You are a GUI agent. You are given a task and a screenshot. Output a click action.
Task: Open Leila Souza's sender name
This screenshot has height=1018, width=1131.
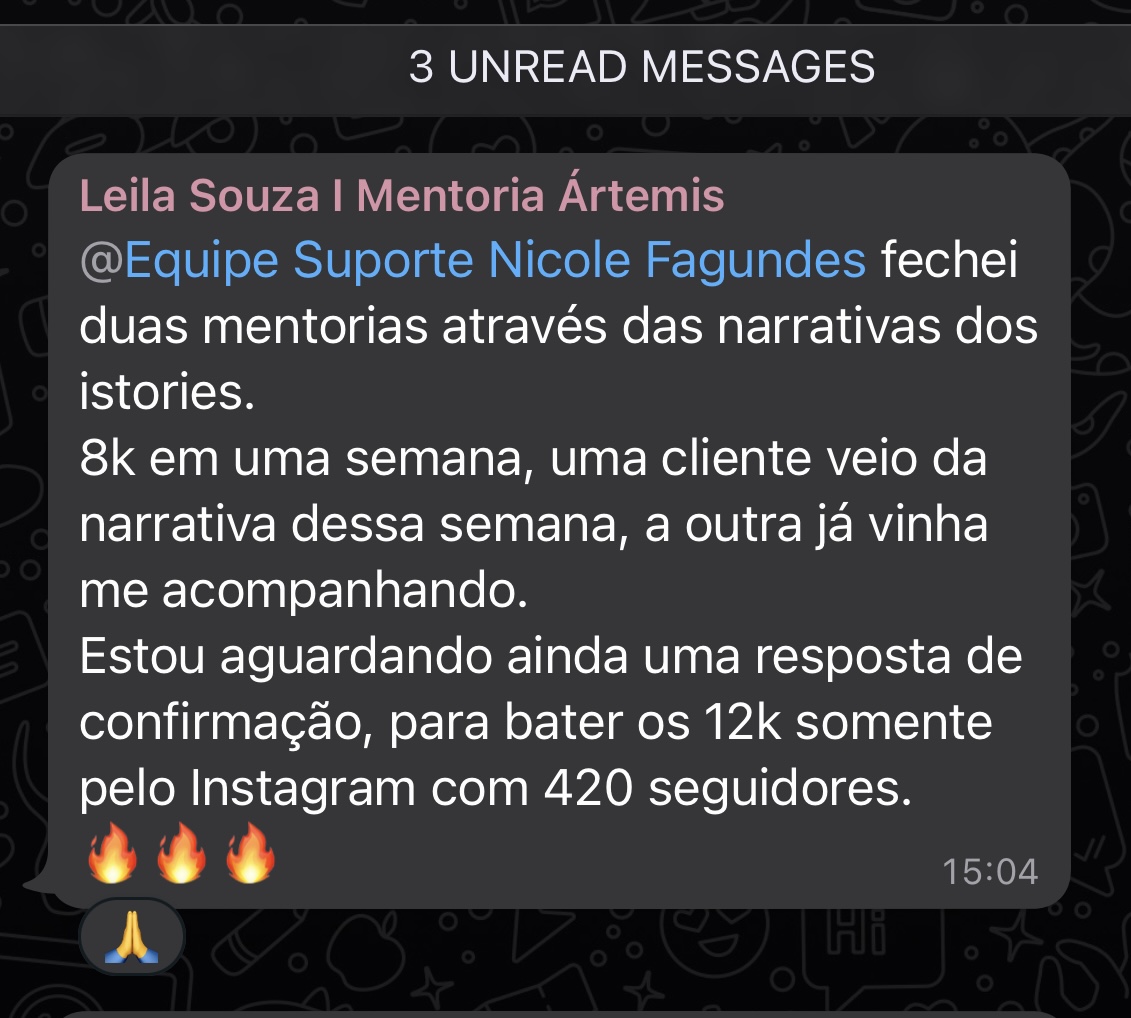[401, 196]
